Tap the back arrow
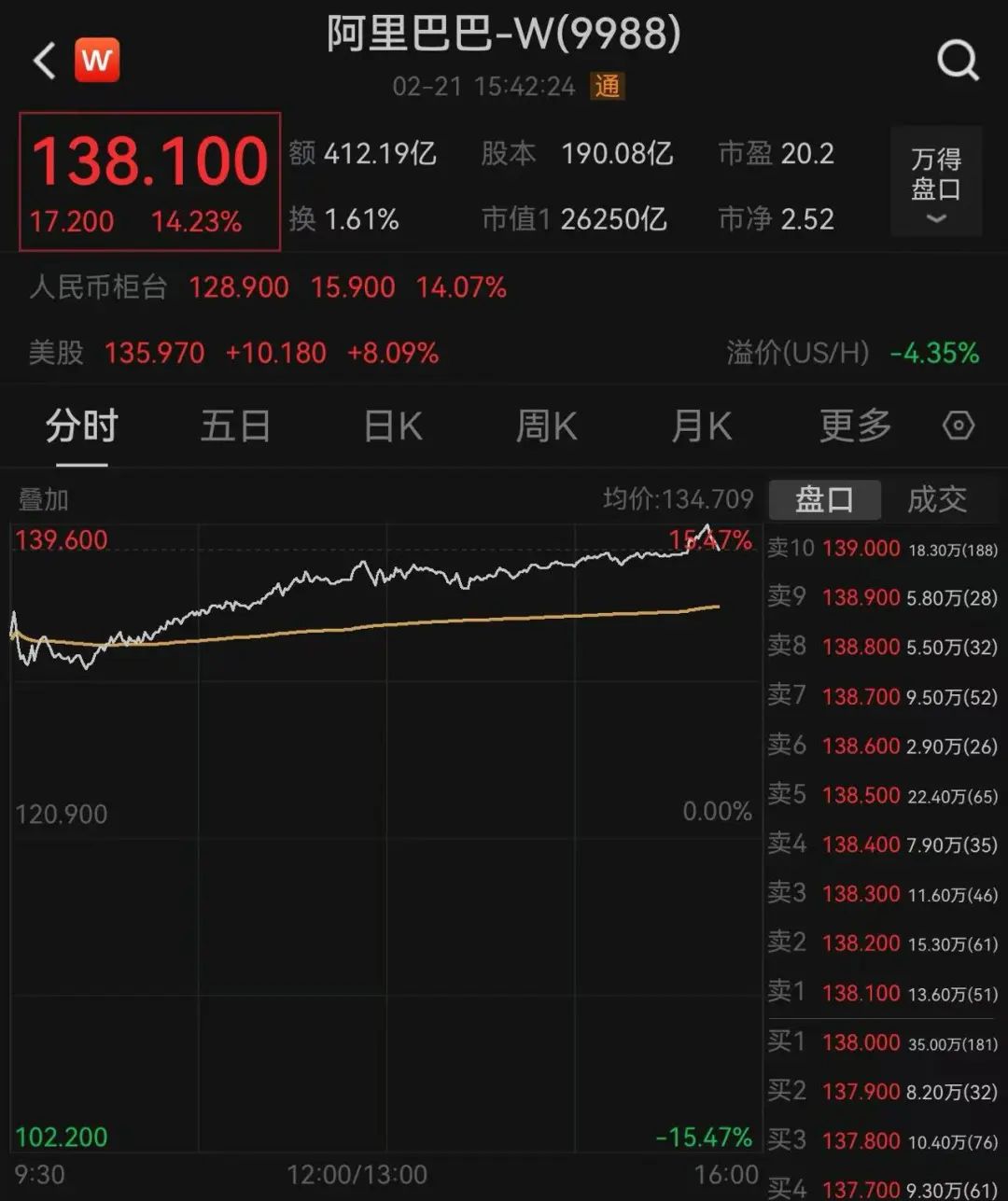 pos(41,59)
